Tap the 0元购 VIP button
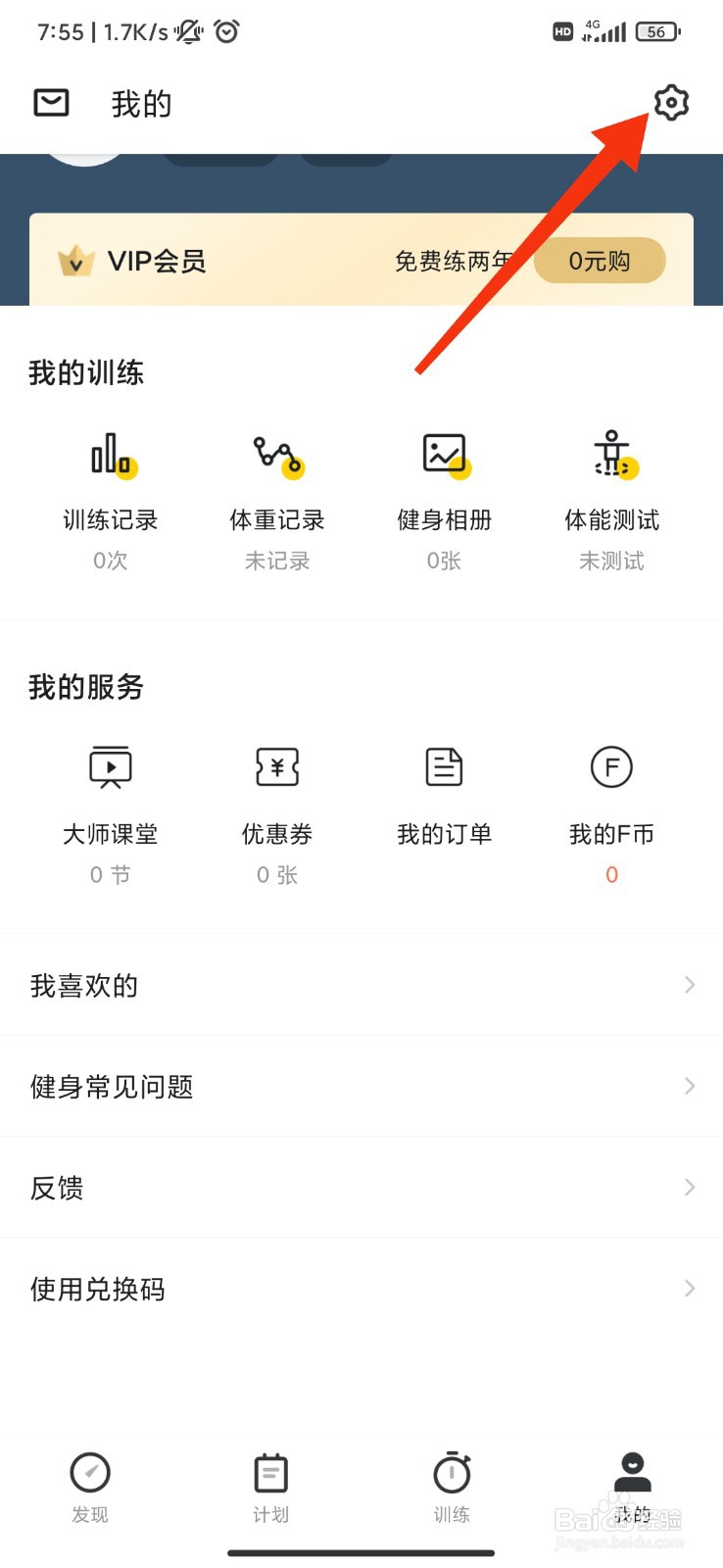This screenshot has width=723, height=1568. pos(600,262)
